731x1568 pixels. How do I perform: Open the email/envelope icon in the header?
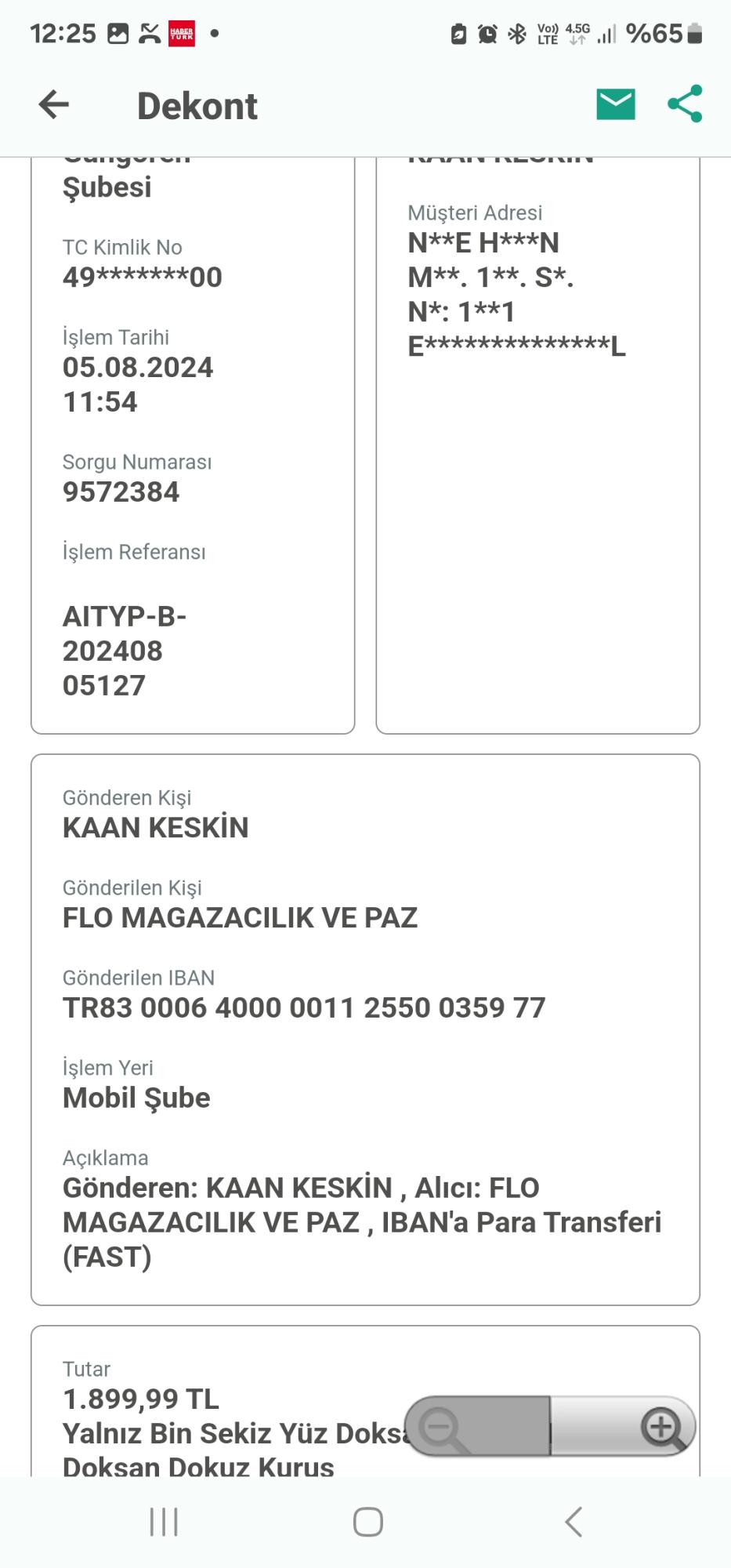[x=614, y=103]
